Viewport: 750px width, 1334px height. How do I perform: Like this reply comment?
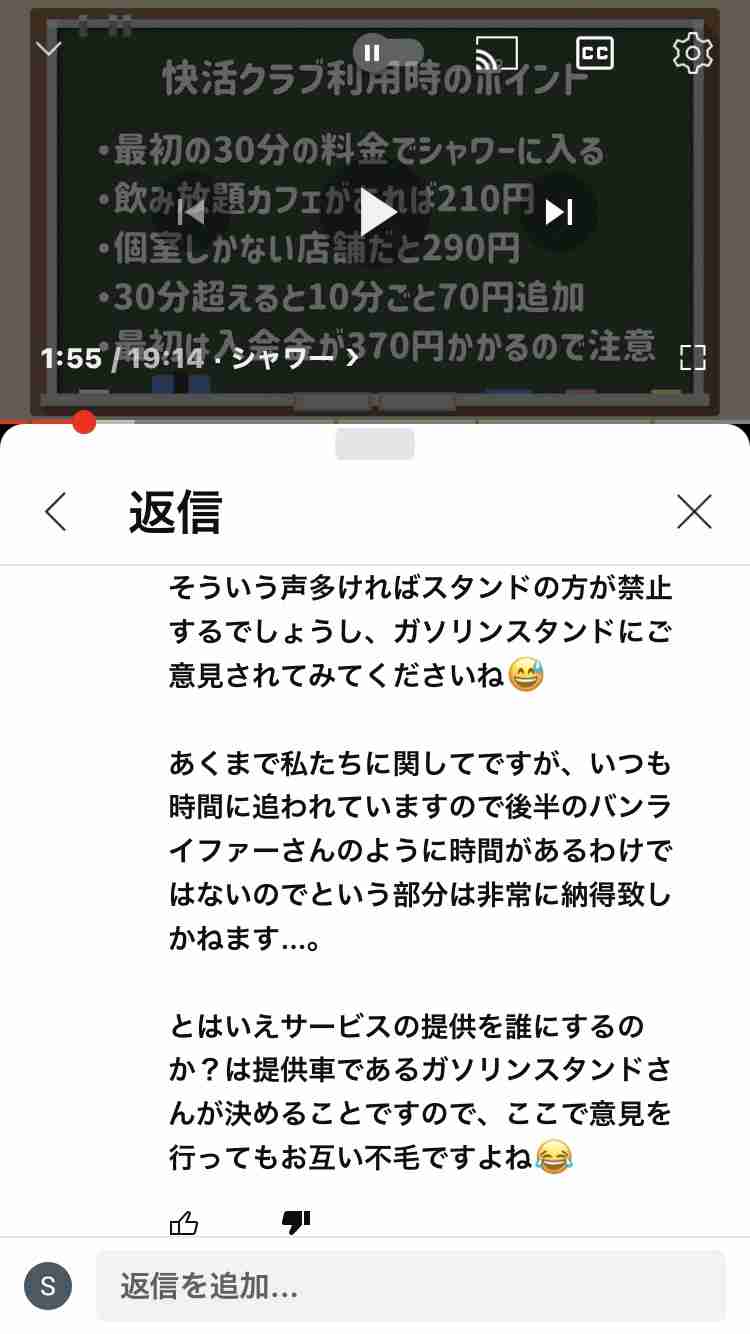(184, 1222)
